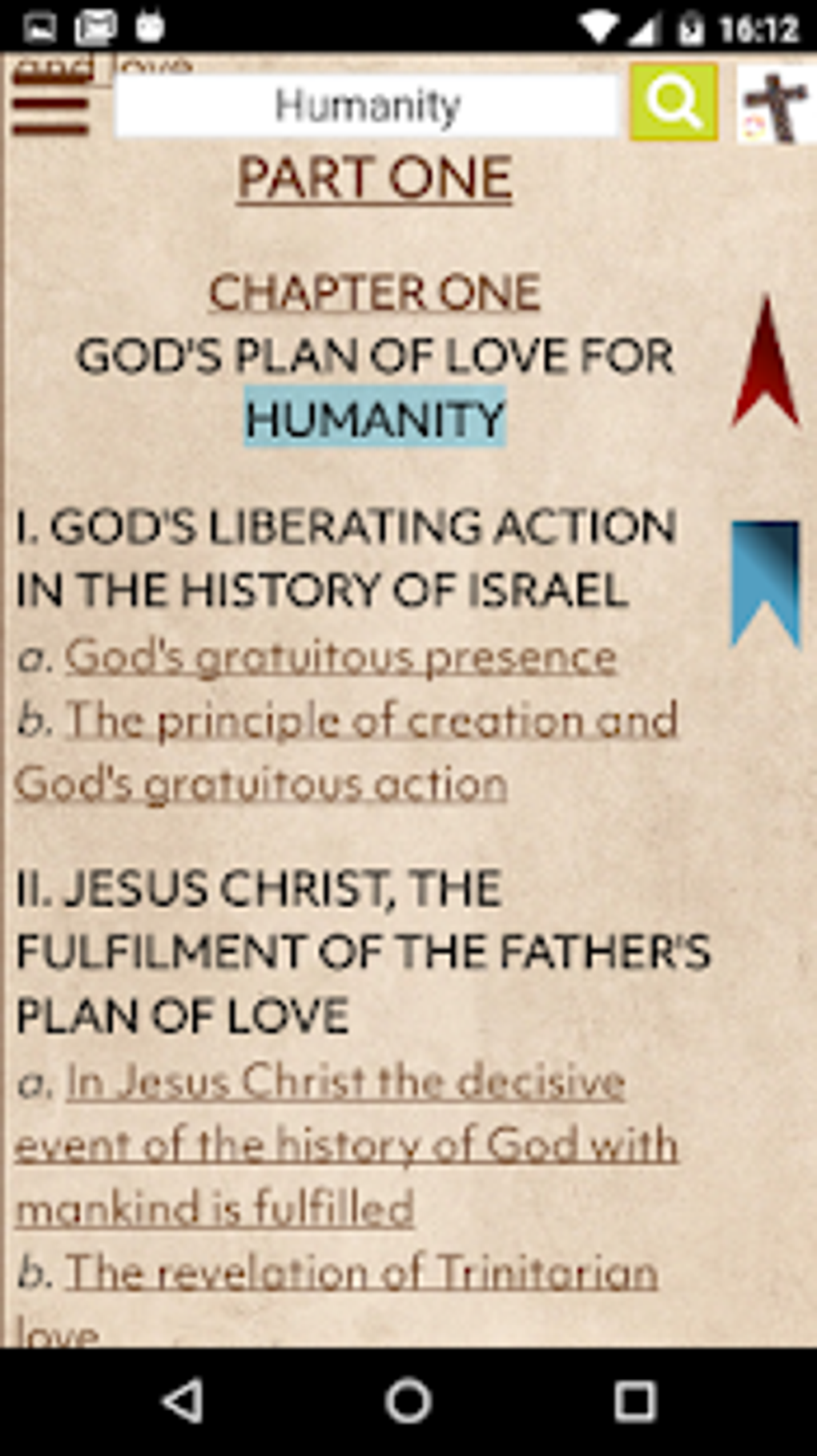This screenshot has width=817, height=1456.
Task: Open God's gratuitous presence section
Action: pos(341,657)
